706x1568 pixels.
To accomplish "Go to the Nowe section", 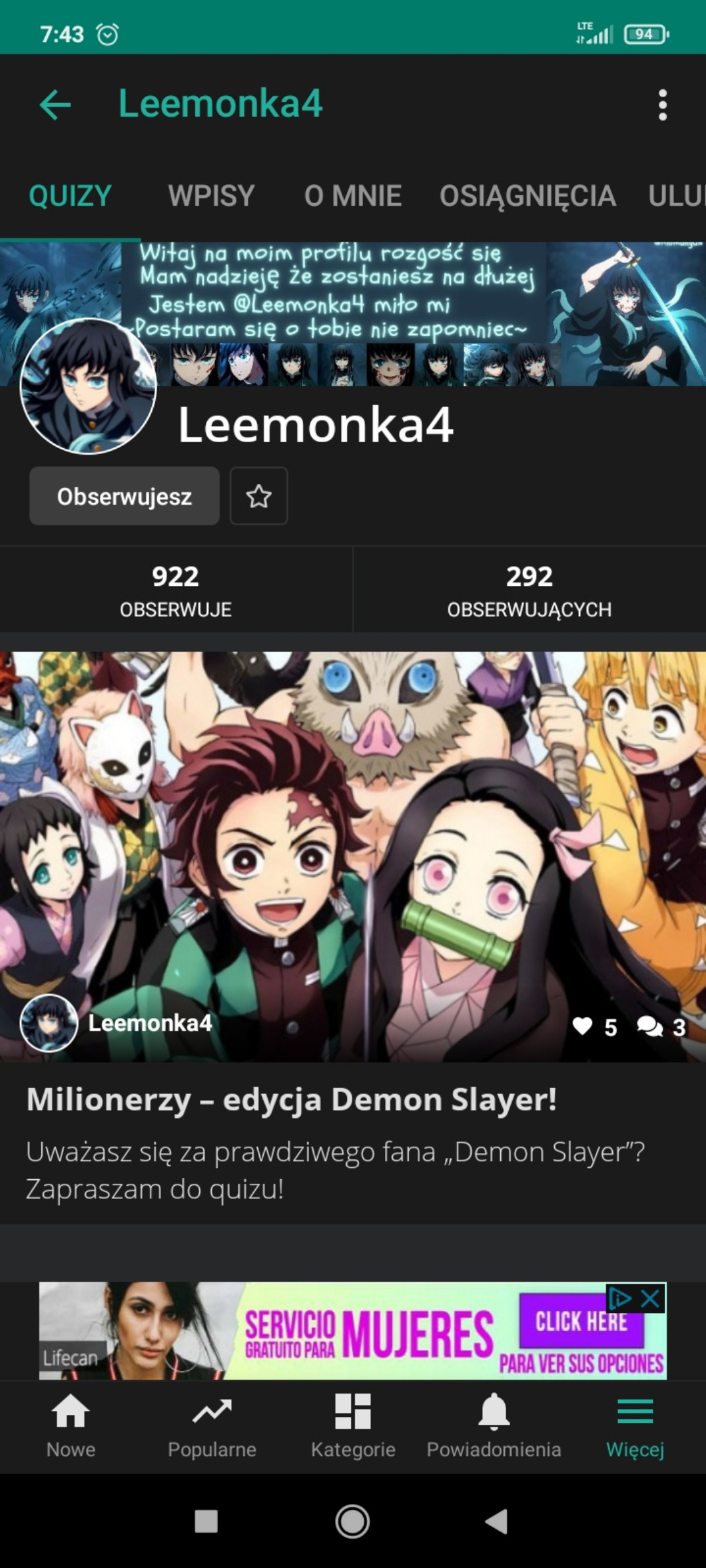I will pos(71,1426).
